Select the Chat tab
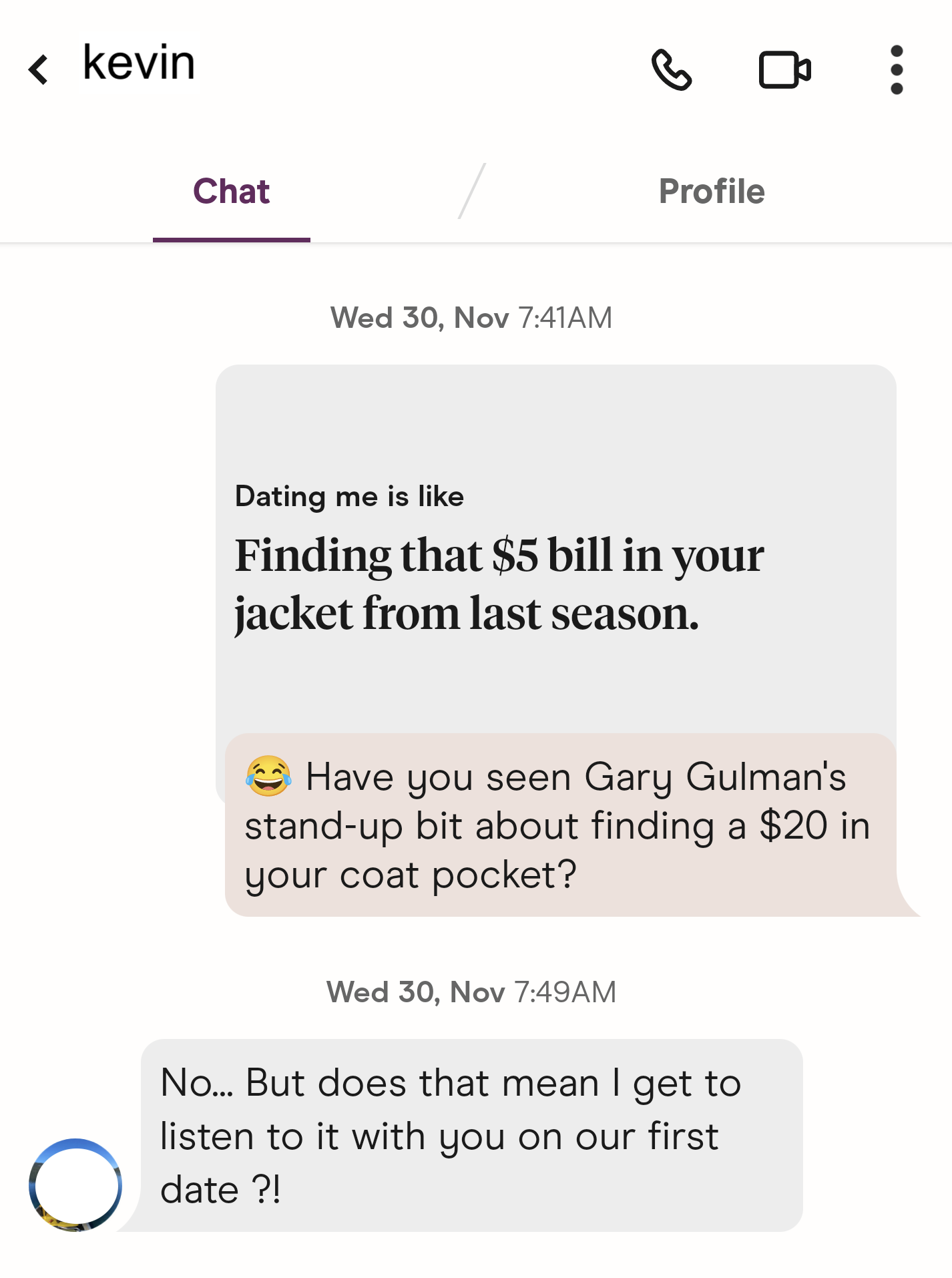Image resolution: width=952 pixels, height=1278 pixels. coord(231,192)
